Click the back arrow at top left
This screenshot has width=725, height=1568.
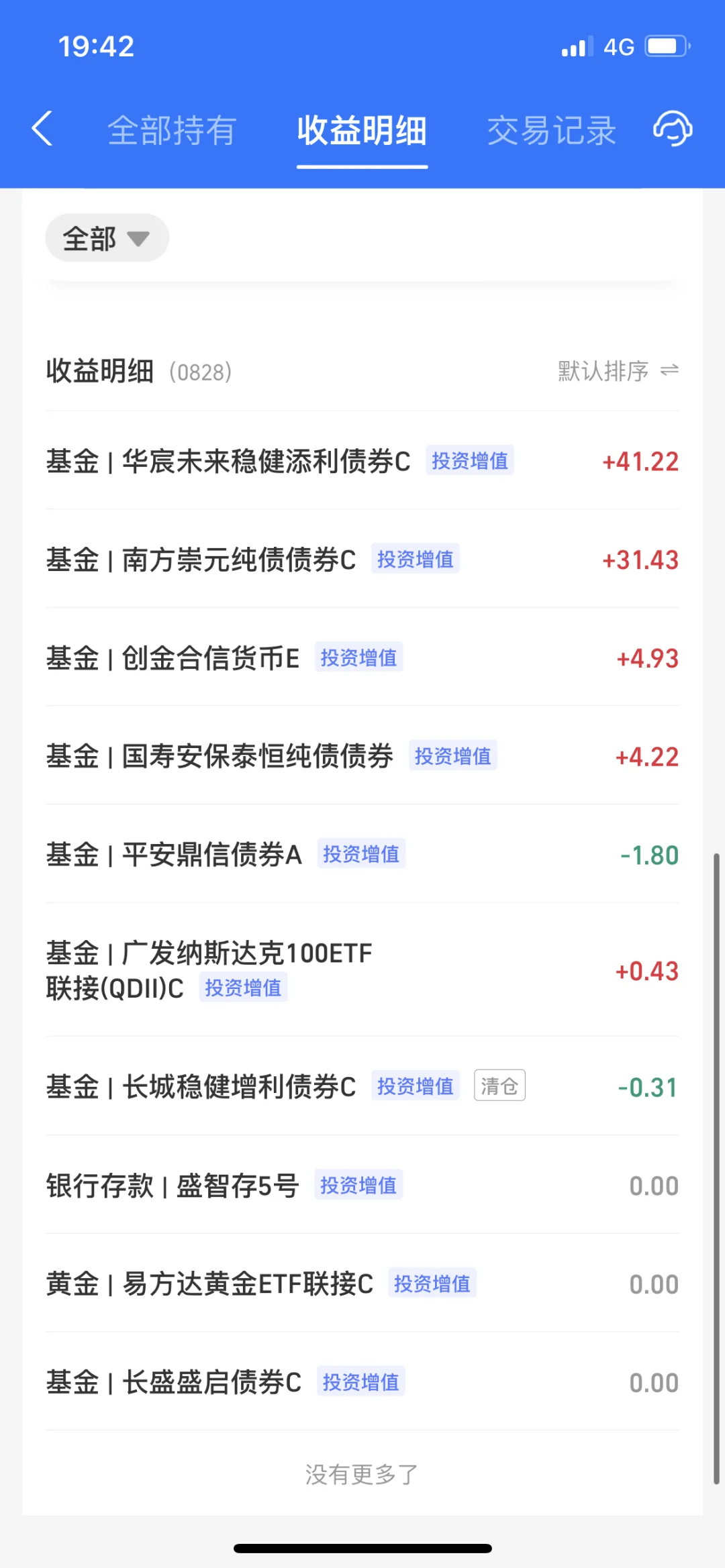click(42, 129)
